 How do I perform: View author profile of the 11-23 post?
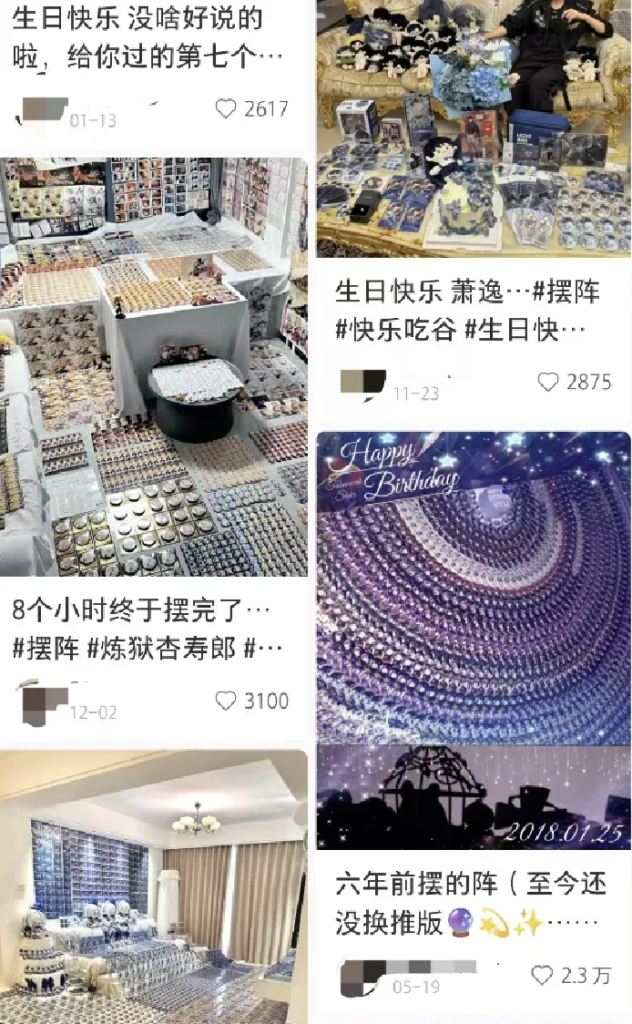tap(363, 382)
